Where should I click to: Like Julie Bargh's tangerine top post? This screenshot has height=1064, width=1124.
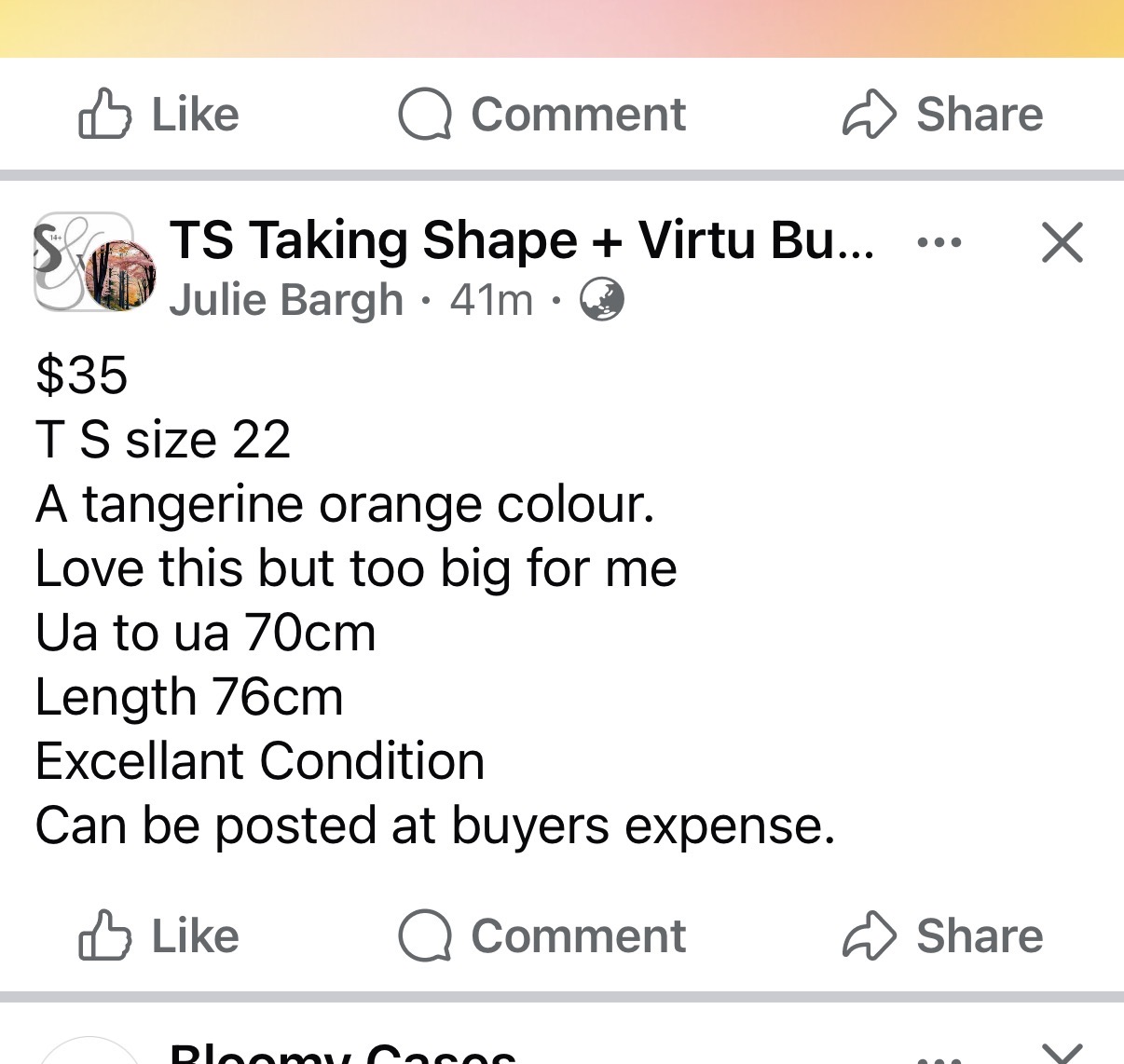pos(158,936)
